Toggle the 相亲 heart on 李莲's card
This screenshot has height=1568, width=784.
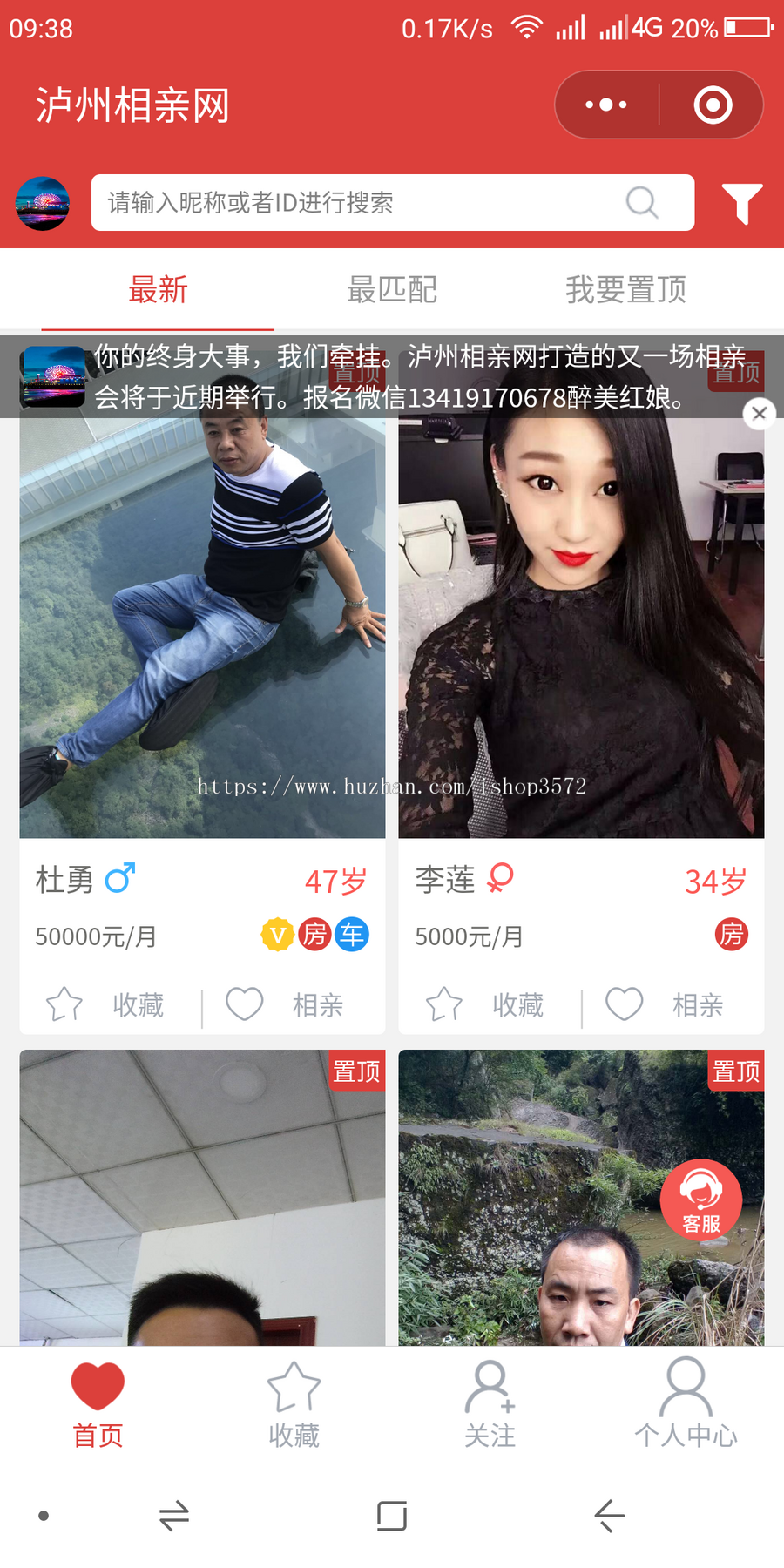625,1004
